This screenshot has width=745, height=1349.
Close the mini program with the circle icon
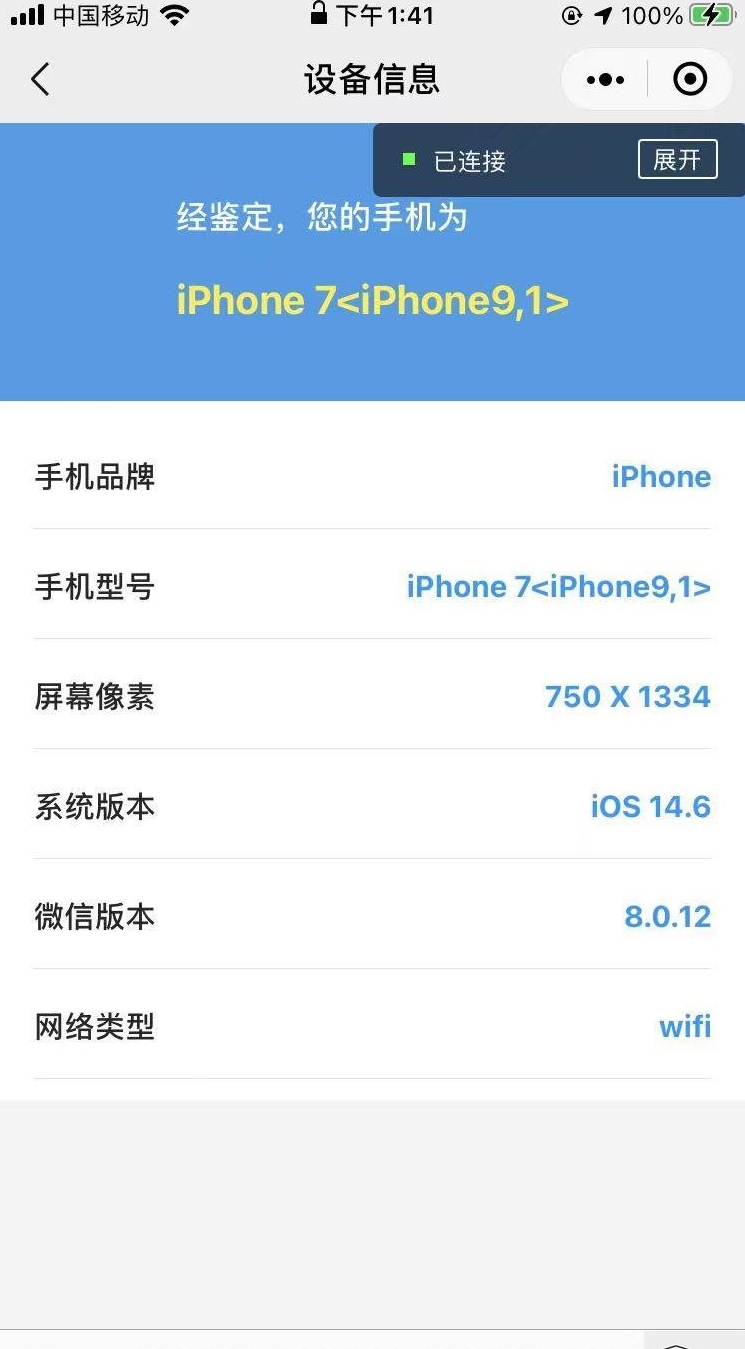(690, 79)
